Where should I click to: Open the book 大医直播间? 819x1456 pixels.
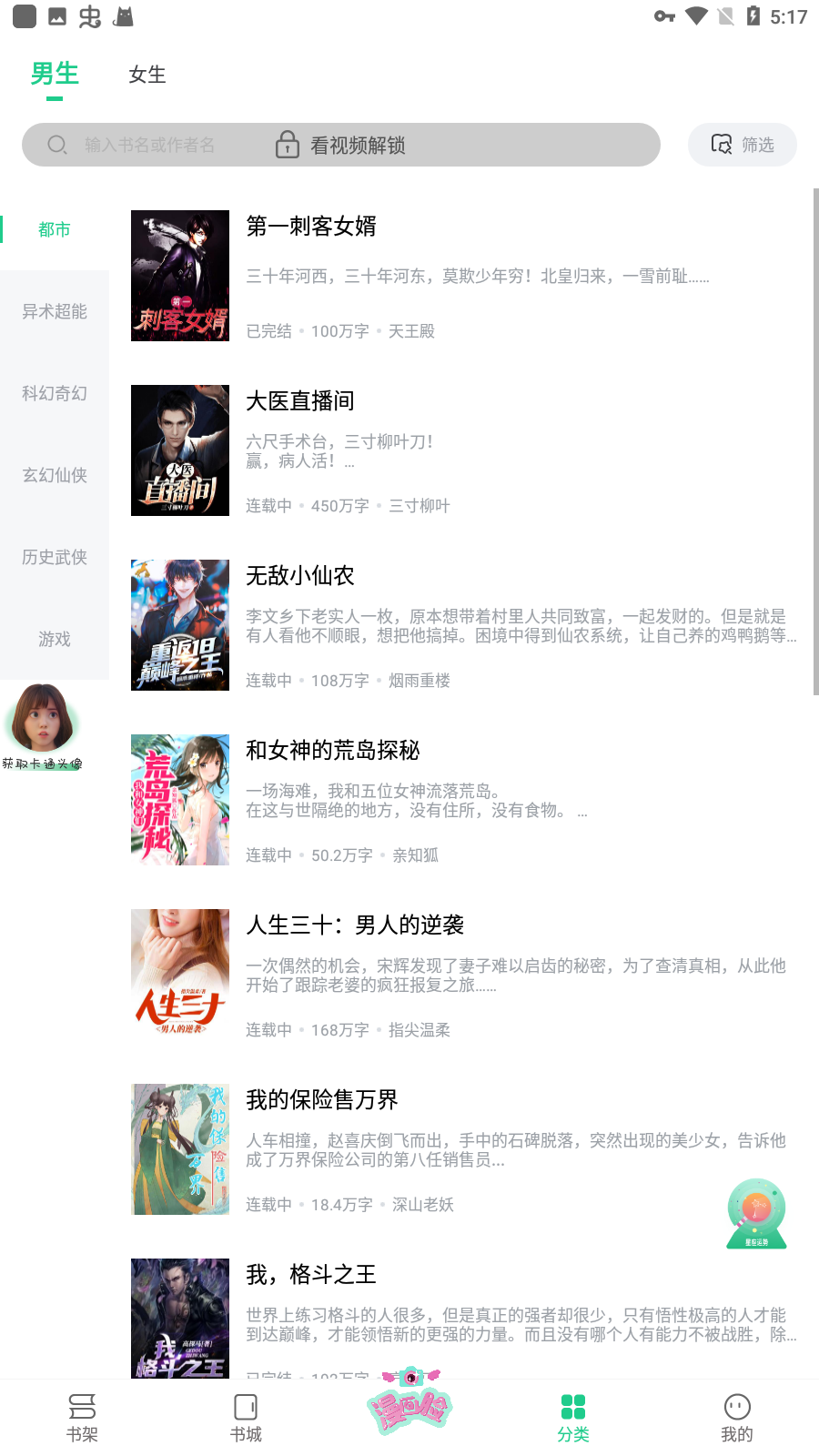click(300, 401)
